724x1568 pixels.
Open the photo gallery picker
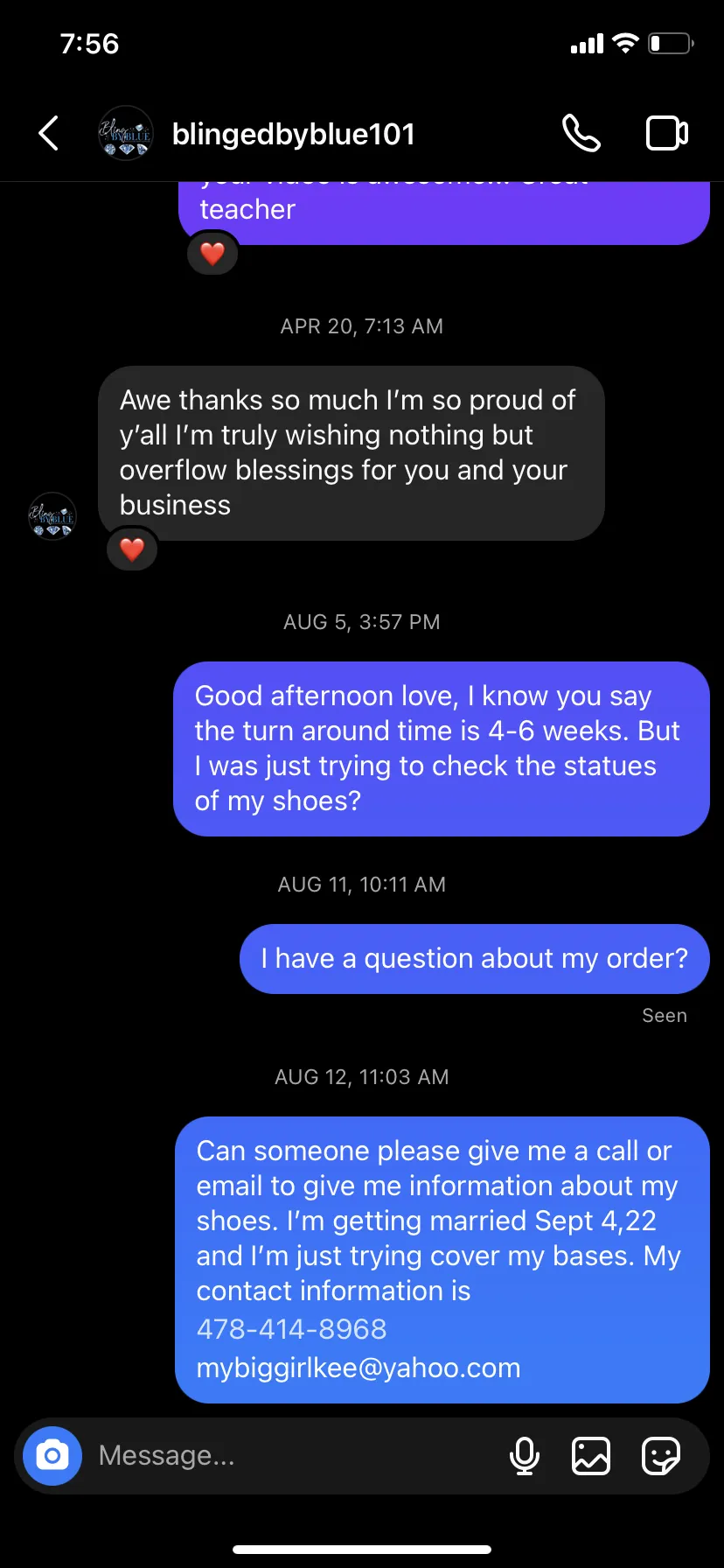pyautogui.click(x=591, y=1456)
